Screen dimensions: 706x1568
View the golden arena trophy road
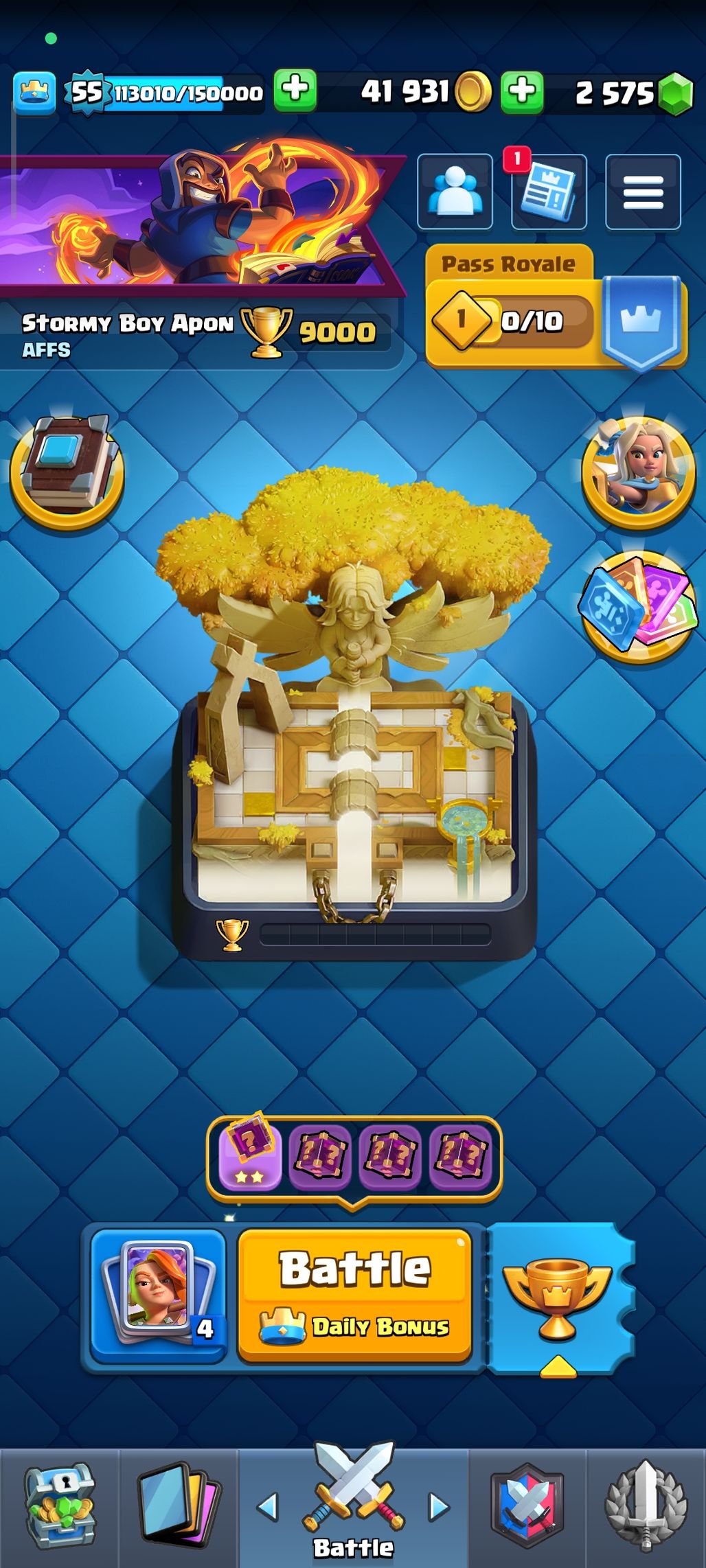click(x=354, y=714)
